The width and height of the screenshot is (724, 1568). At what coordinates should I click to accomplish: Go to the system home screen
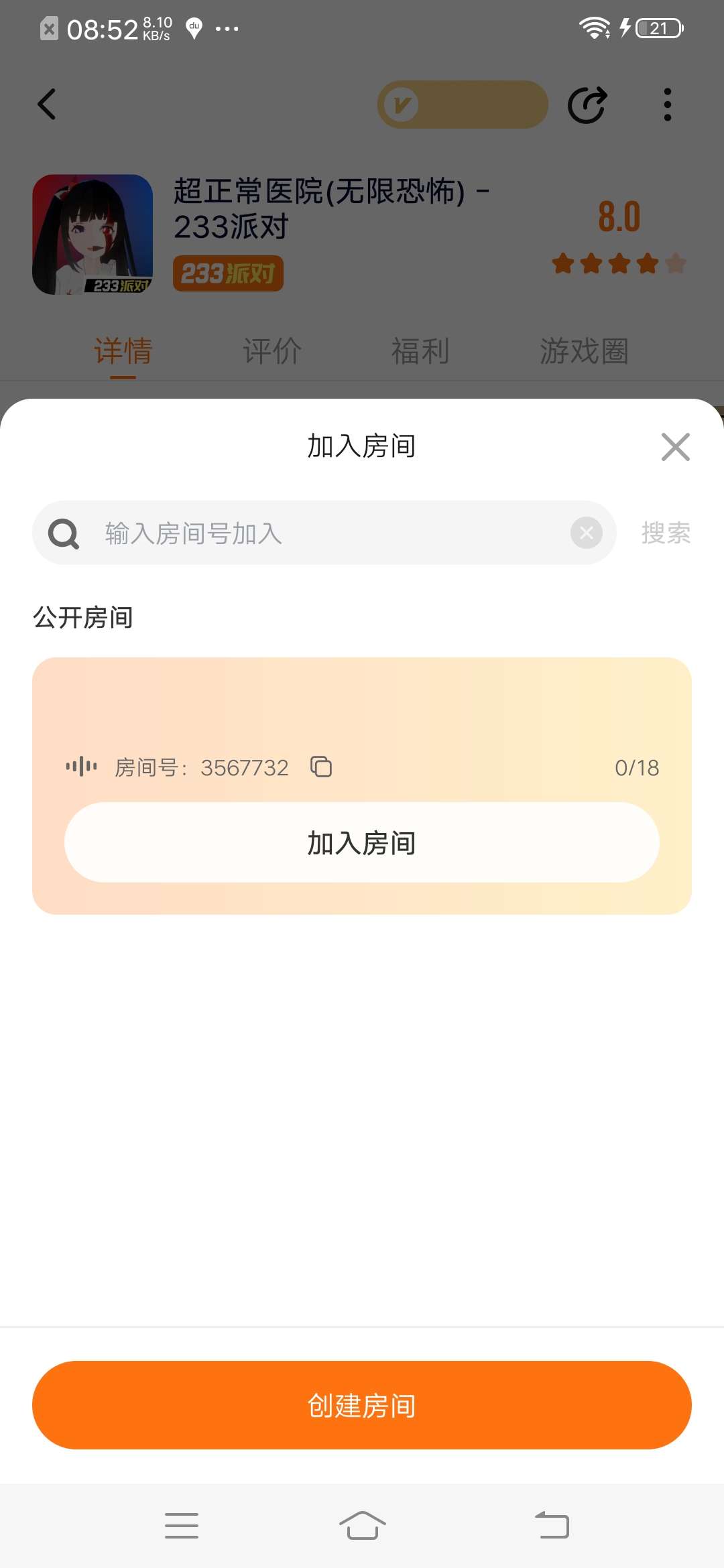(x=362, y=1525)
